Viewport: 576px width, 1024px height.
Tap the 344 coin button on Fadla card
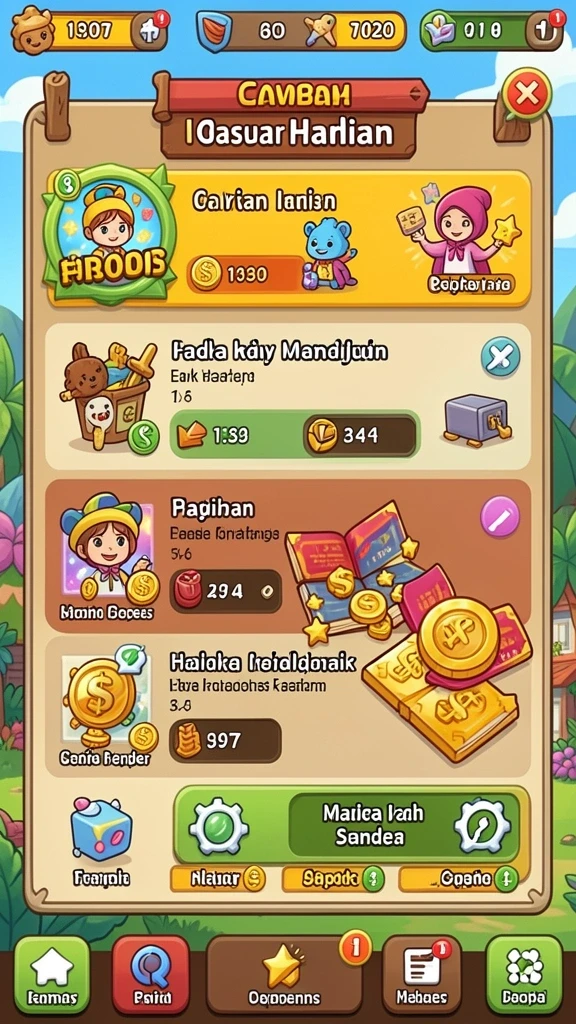(360, 435)
